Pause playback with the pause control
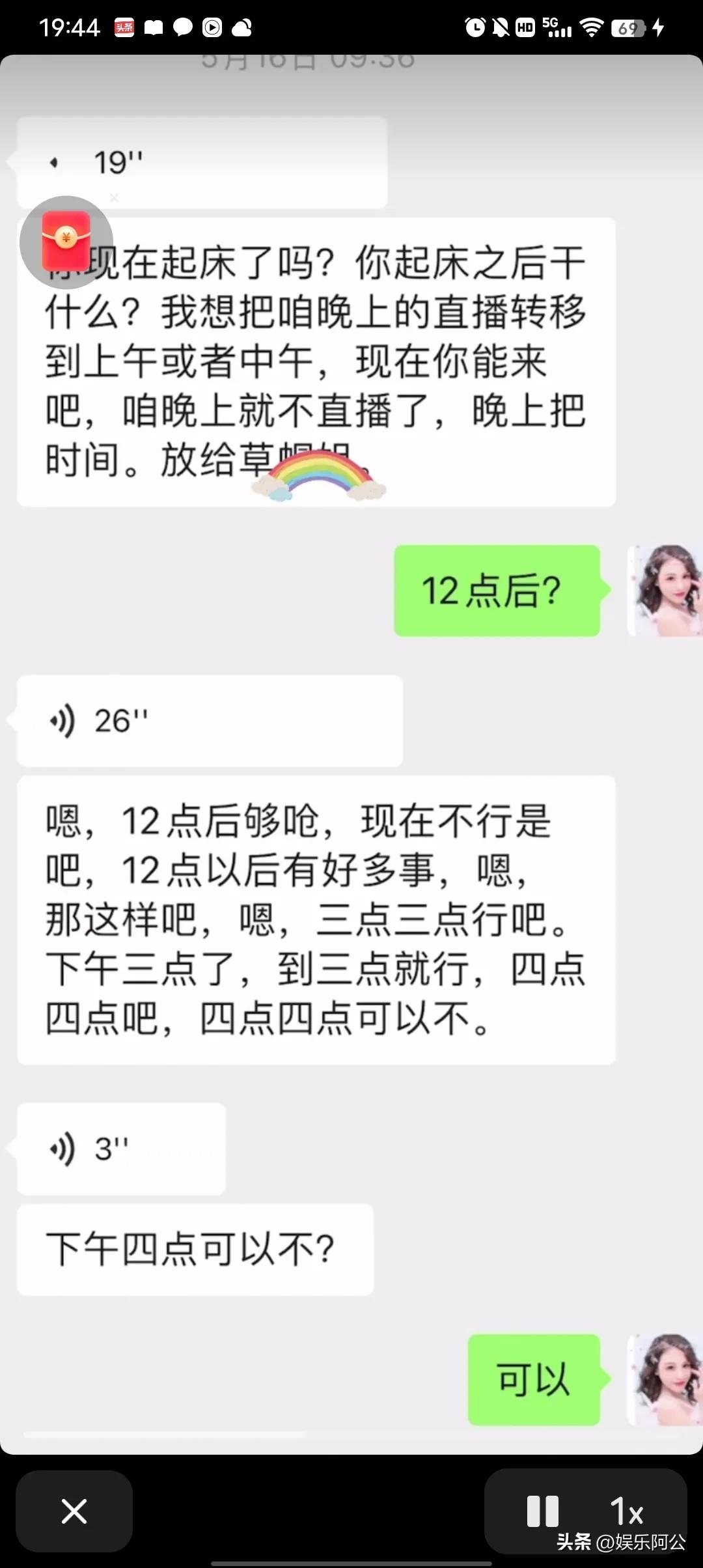Image resolution: width=703 pixels, height=1568 pixels. pyautogui.click(x=542, y=1511)
